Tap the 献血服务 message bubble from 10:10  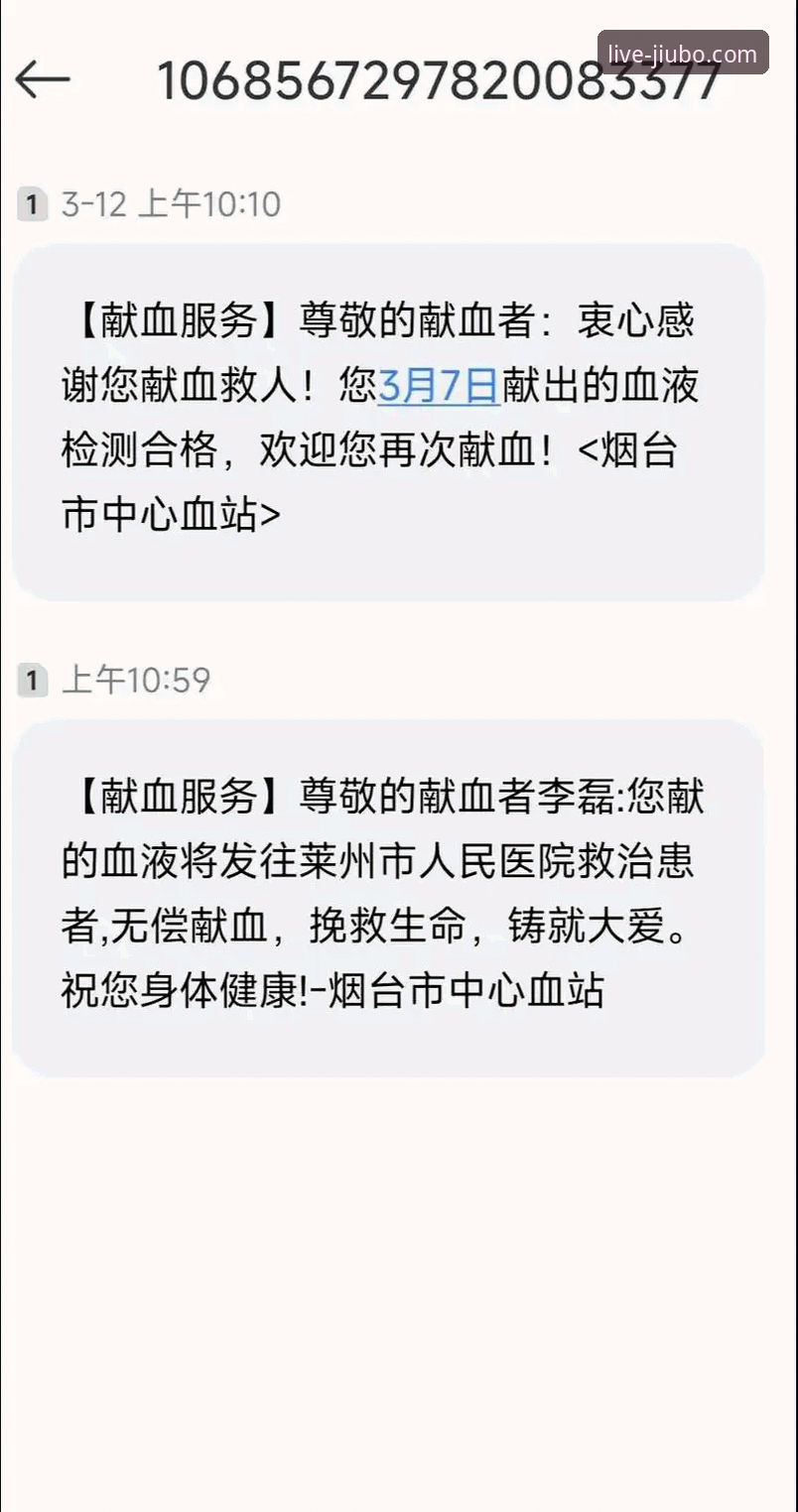coord(387,422)
